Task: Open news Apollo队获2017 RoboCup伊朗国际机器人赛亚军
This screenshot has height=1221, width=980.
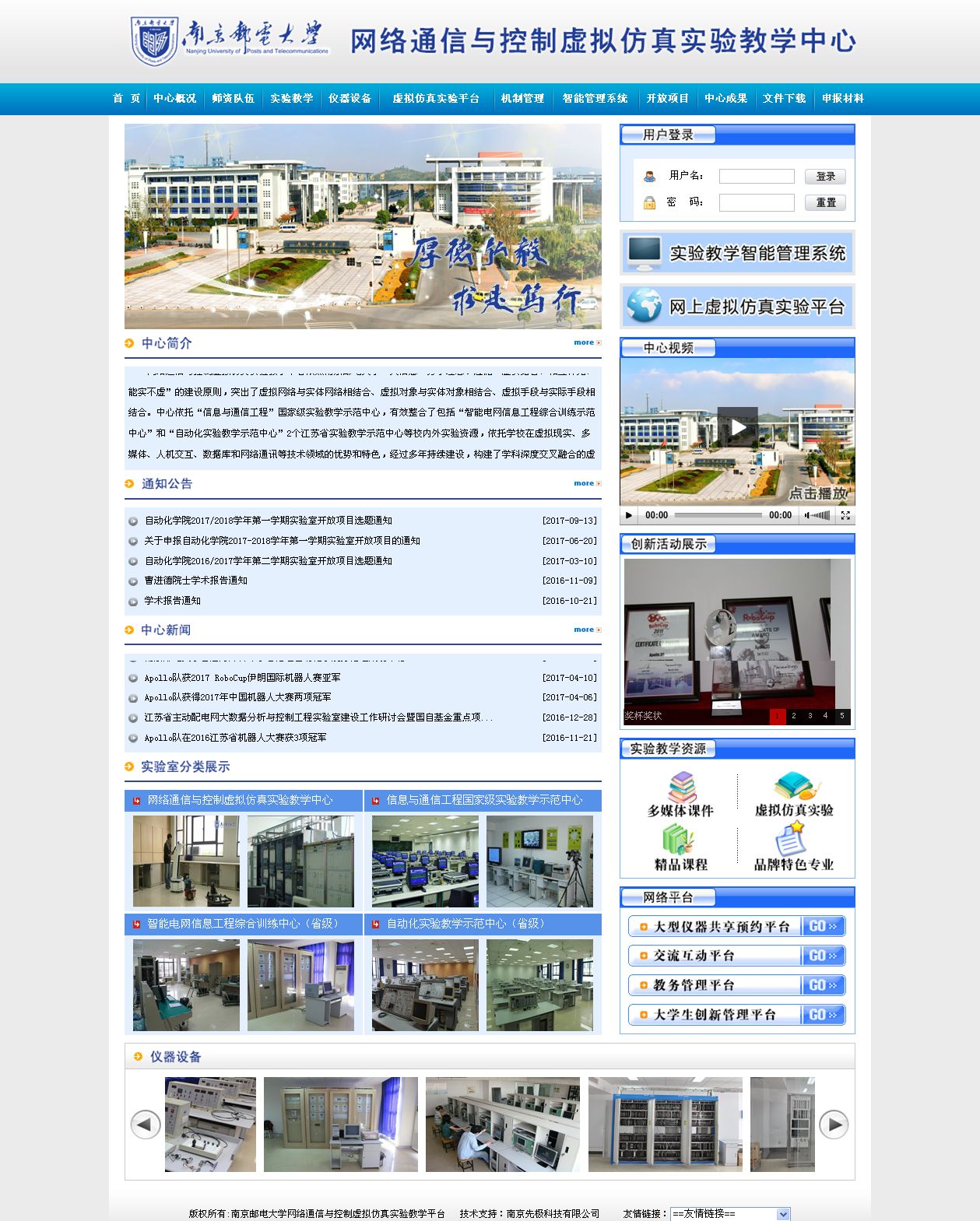Action: [242, 678]
